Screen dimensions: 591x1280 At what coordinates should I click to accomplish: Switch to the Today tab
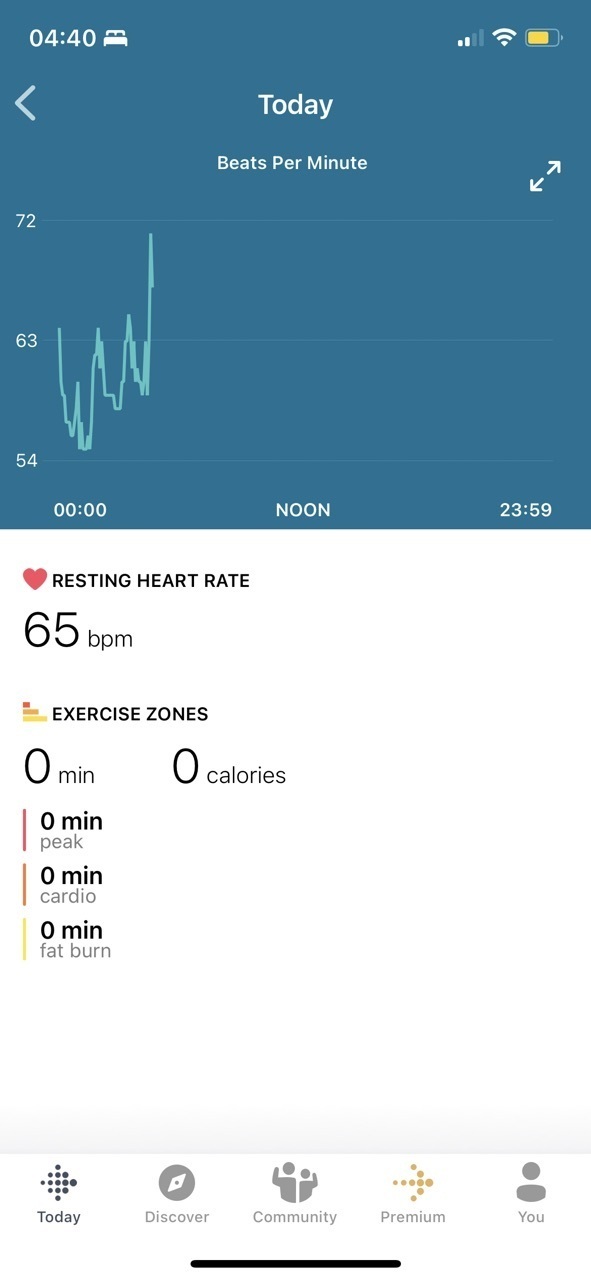coord(59,1194)
